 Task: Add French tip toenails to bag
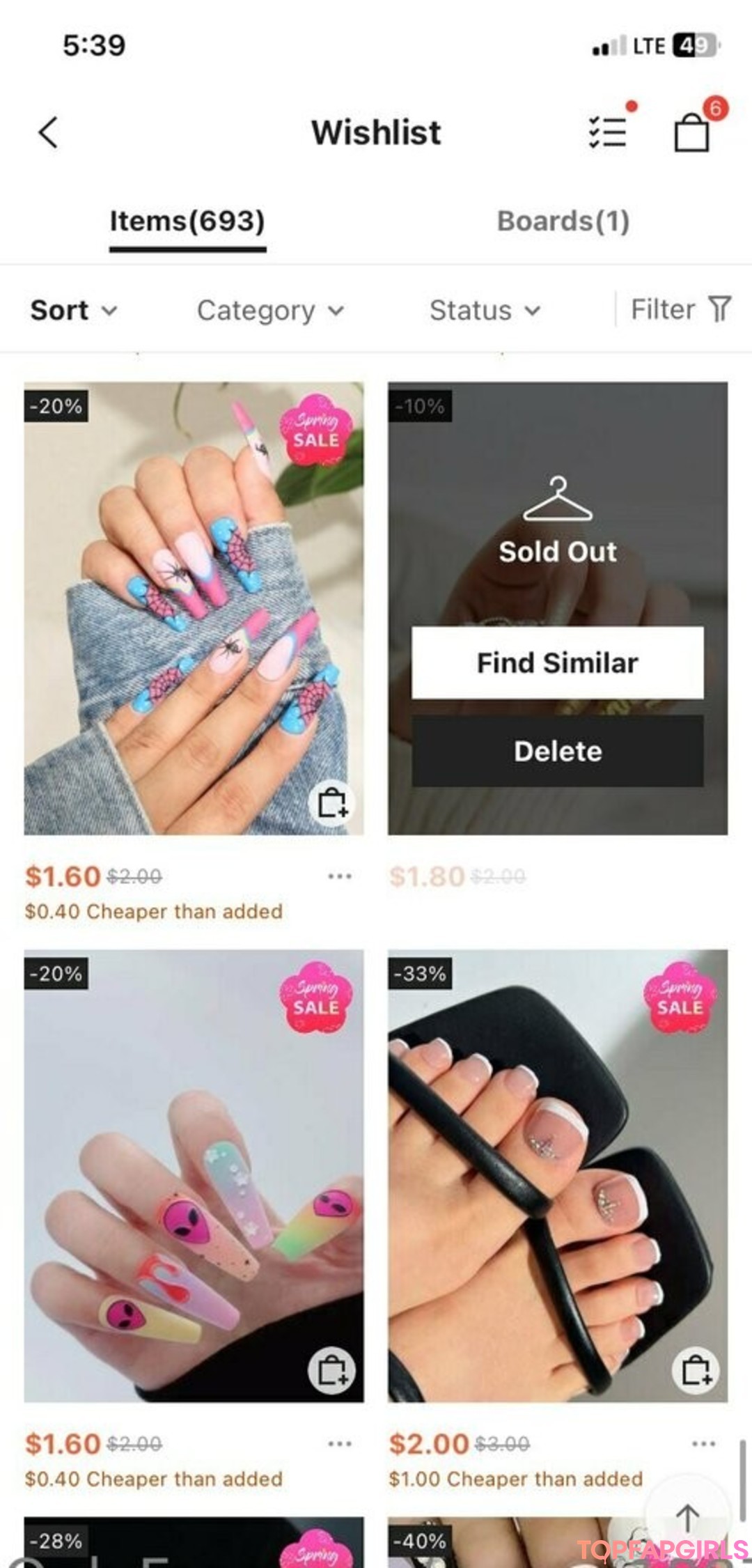(x=696, y=1370)
